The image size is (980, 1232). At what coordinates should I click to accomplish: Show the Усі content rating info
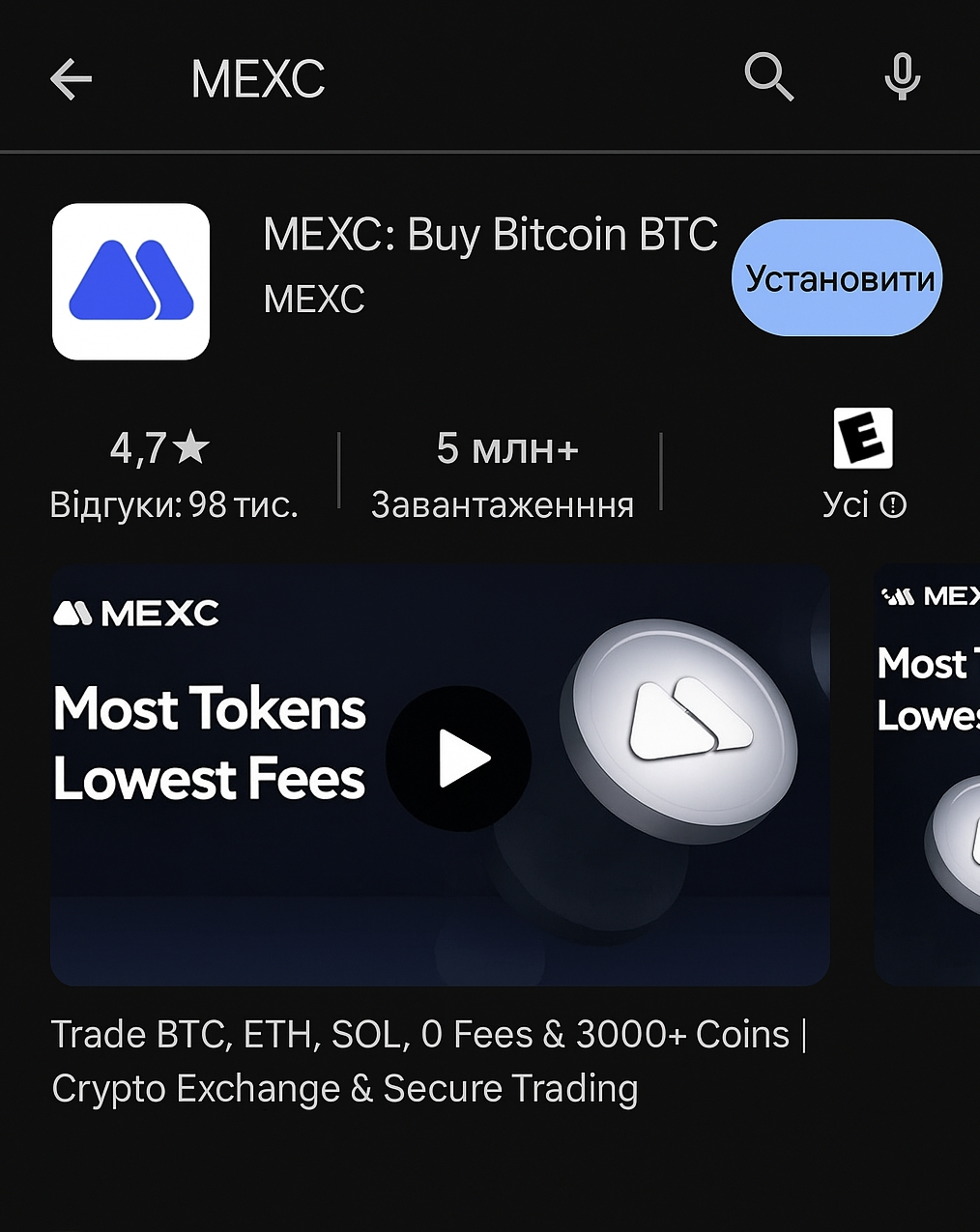click(x=894, y=505)
